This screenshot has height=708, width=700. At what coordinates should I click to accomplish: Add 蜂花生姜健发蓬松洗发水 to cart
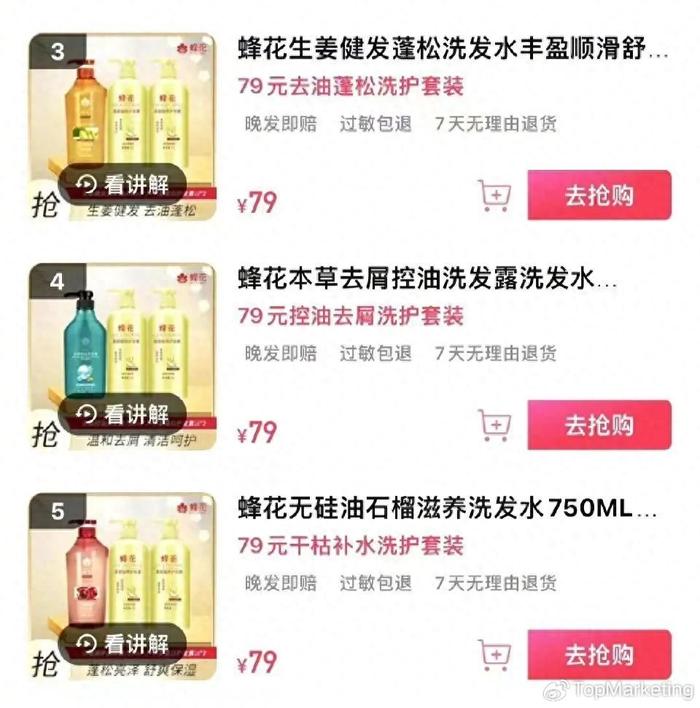point(494,195)
